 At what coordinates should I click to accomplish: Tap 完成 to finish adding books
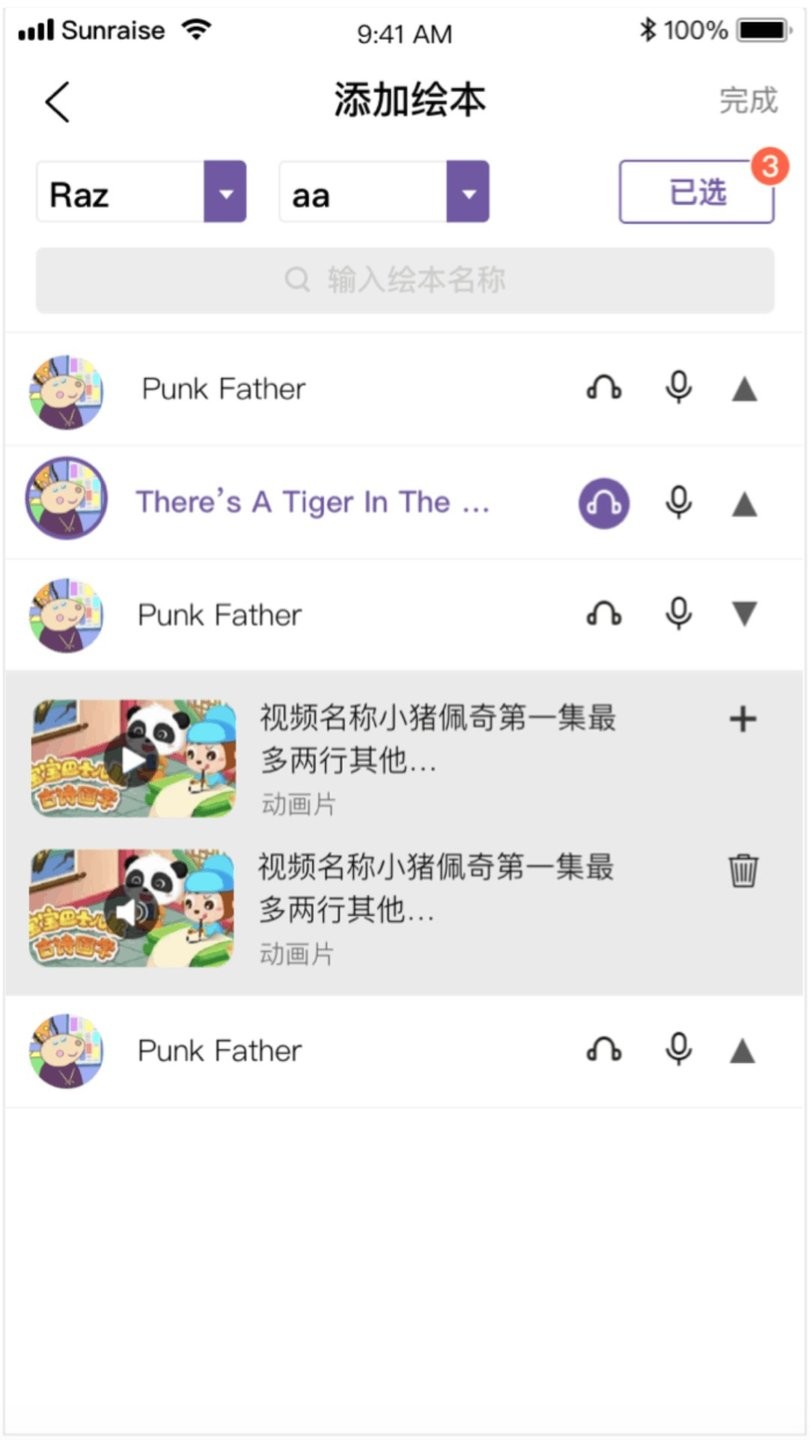coord(751,101)
